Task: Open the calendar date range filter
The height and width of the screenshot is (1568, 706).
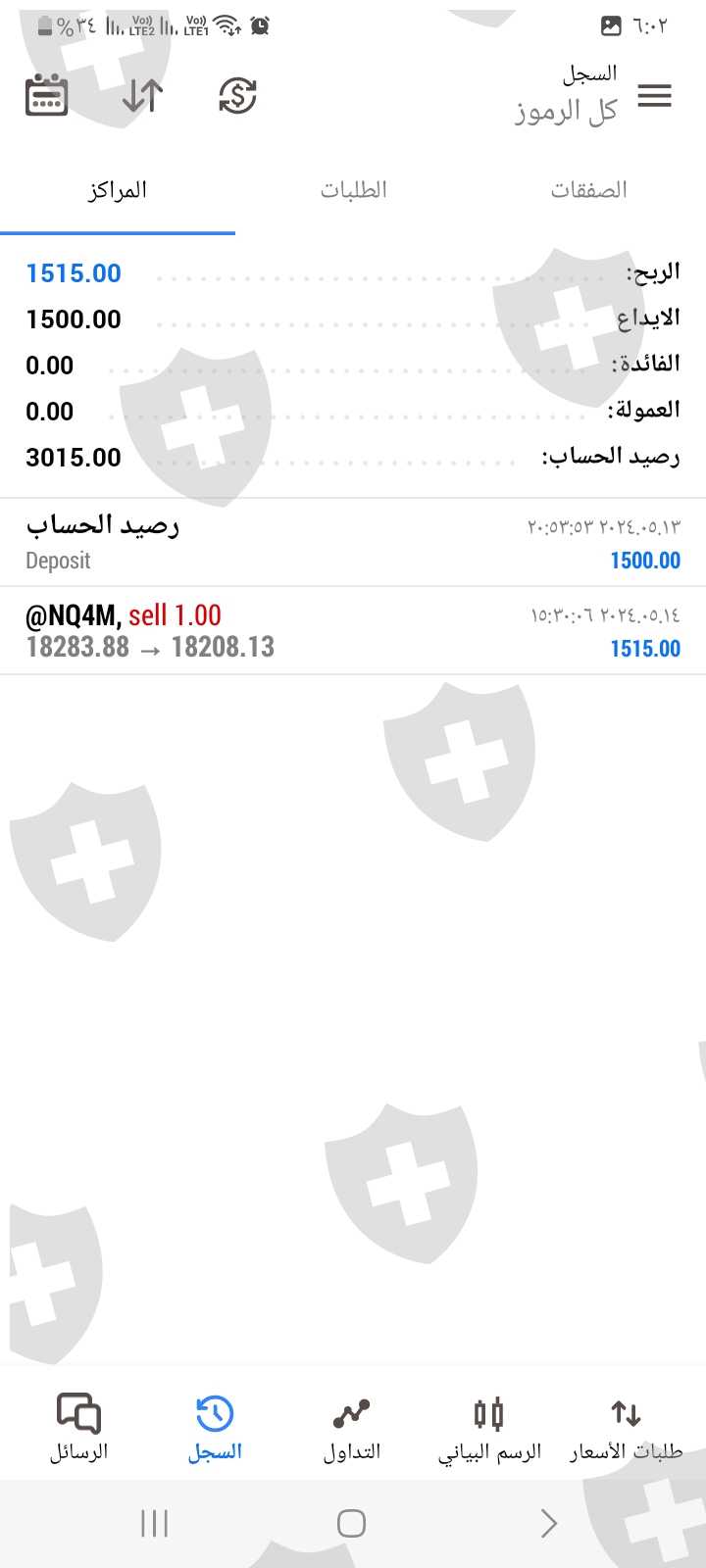Action: point(46,96)
